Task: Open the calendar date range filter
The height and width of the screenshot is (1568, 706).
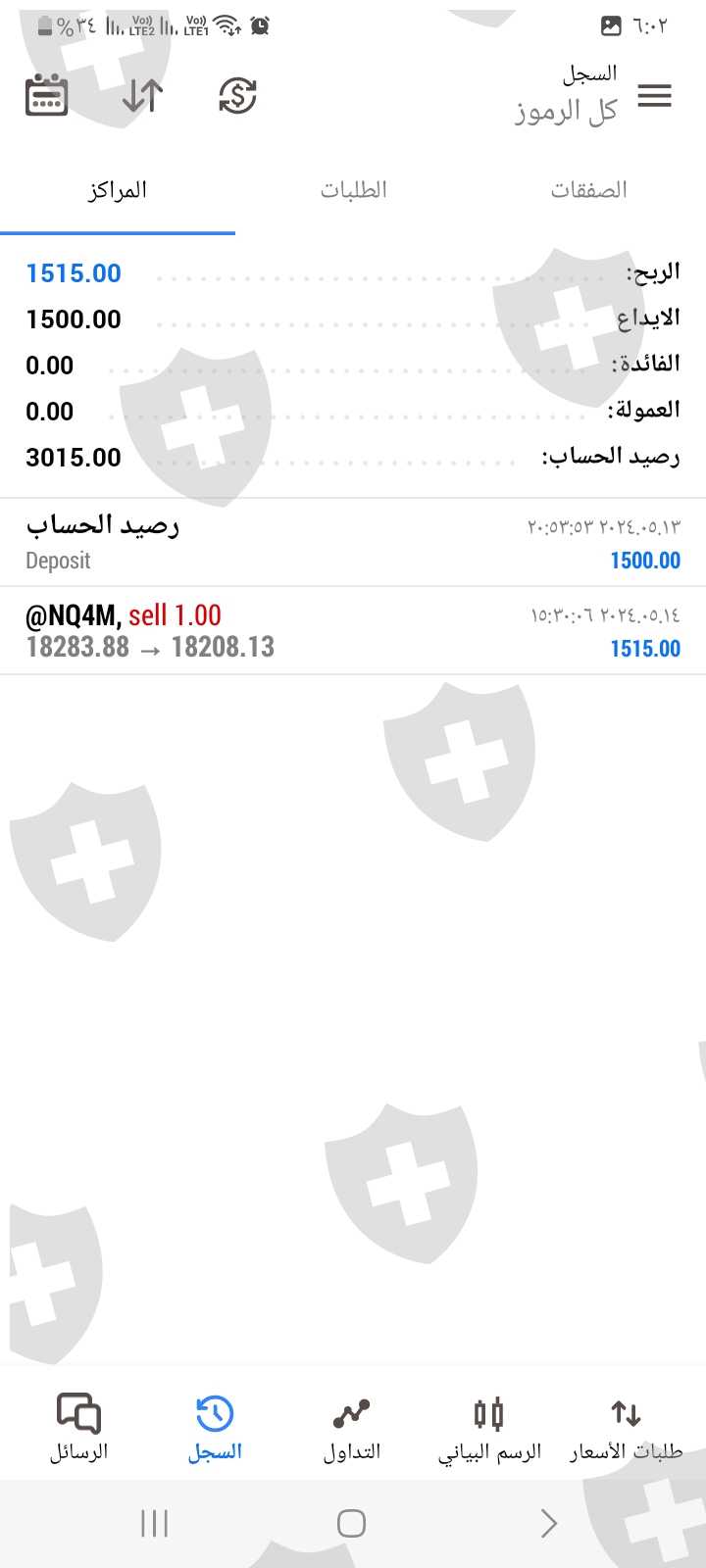Action: point(46,96)
